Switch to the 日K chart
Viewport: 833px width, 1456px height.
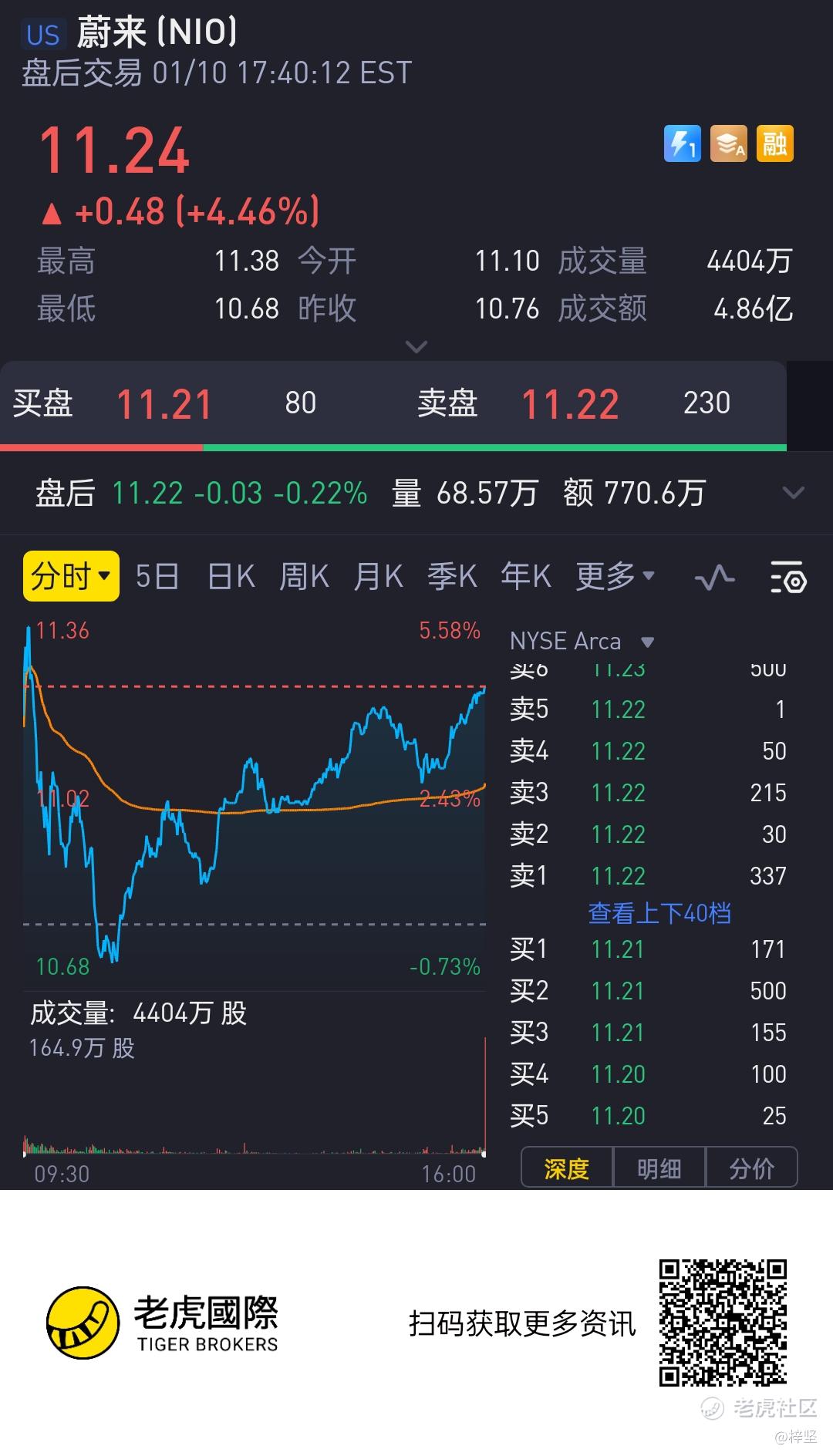231,576
